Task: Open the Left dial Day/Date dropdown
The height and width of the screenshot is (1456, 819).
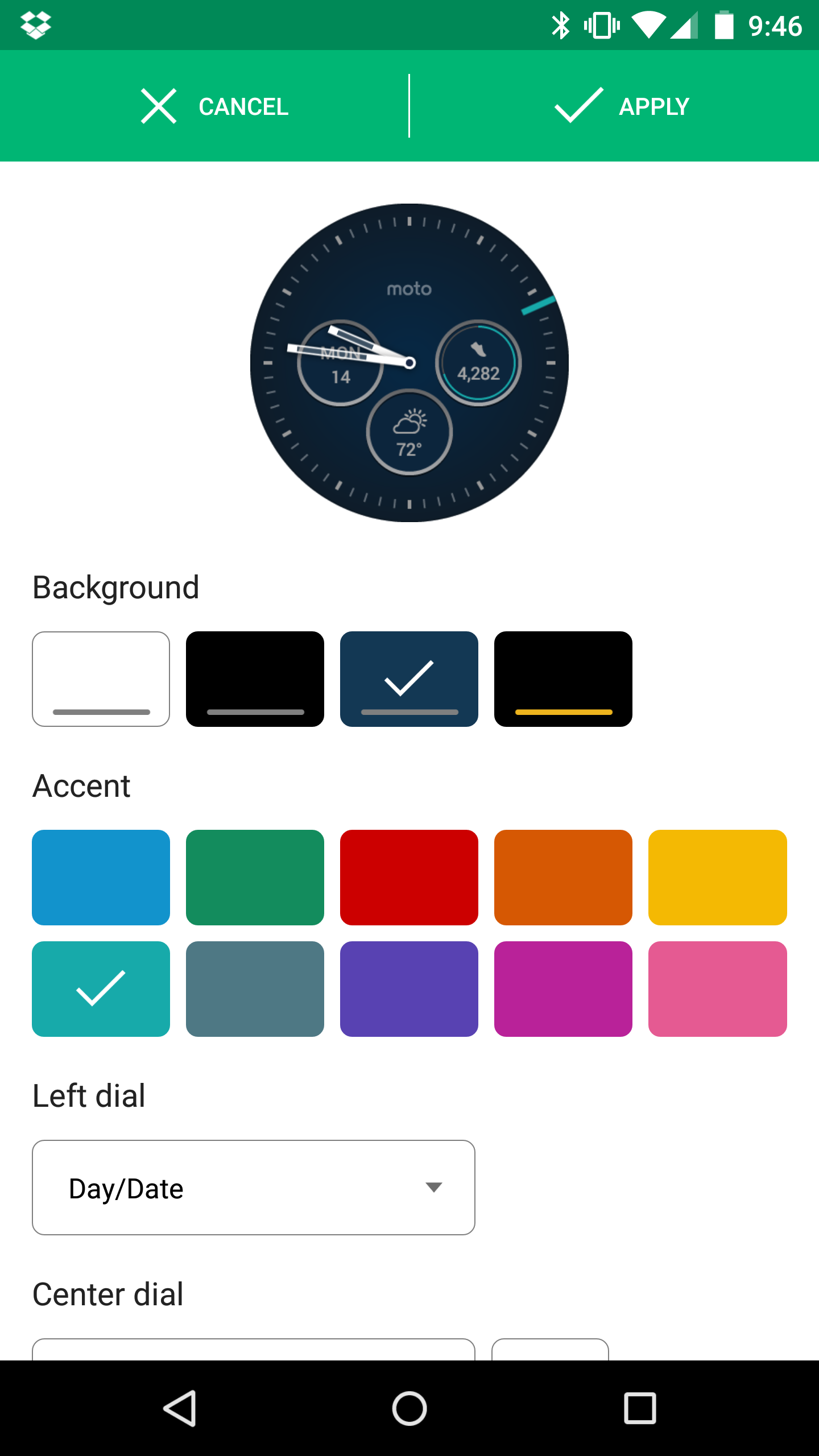Action: pyautogui.click(x=254, y=1188)
